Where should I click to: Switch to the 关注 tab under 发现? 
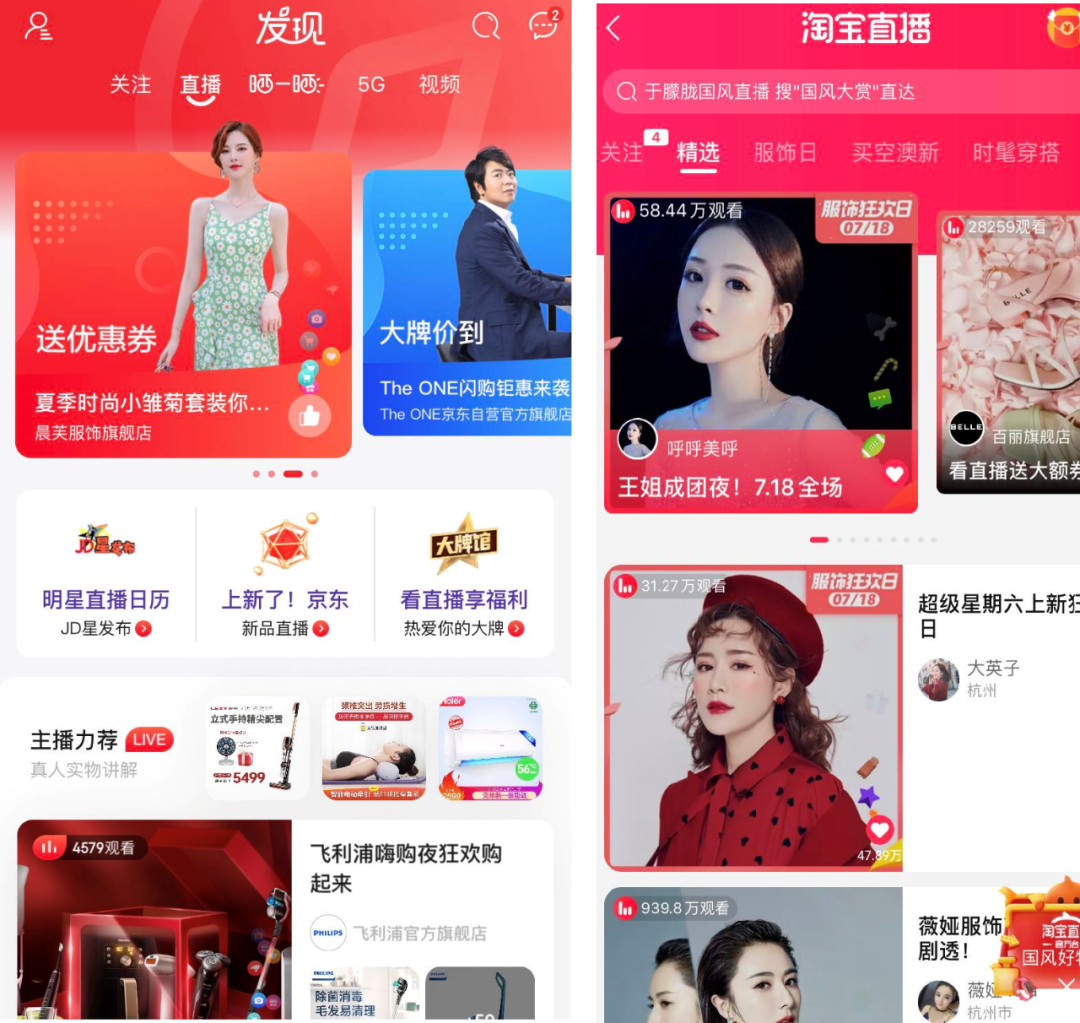(x=130, y=85)
